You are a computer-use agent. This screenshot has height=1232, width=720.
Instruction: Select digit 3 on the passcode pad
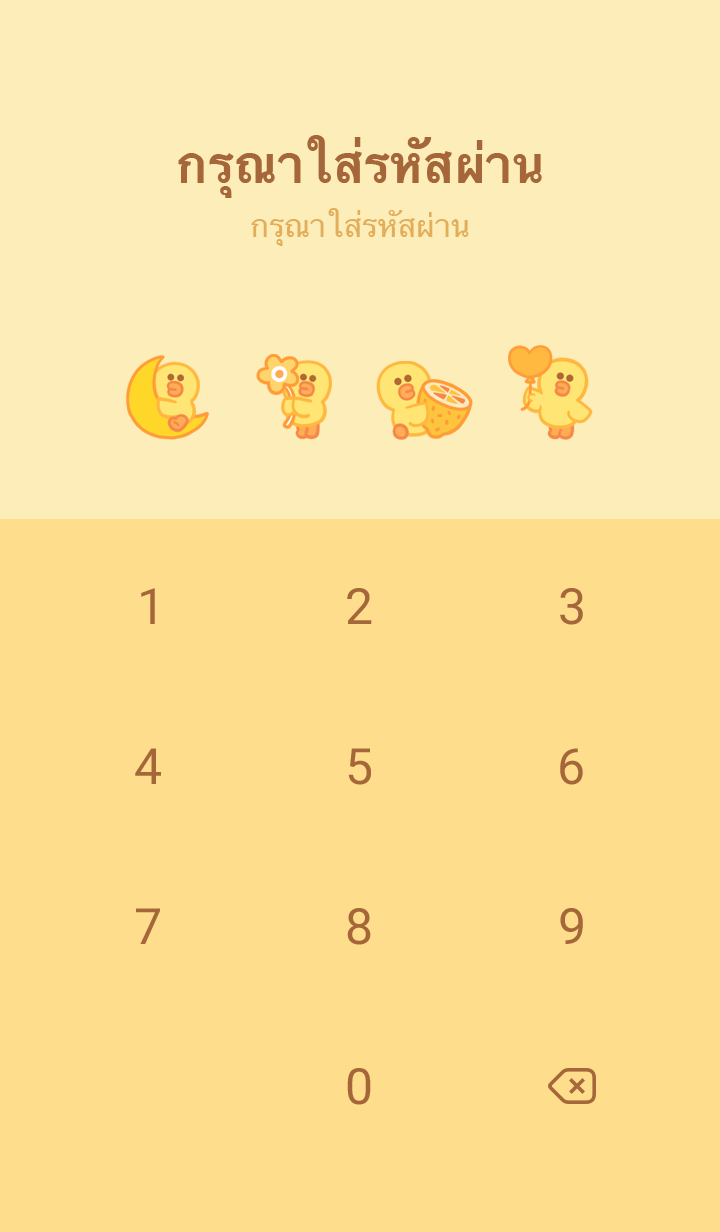pos(571,607)
